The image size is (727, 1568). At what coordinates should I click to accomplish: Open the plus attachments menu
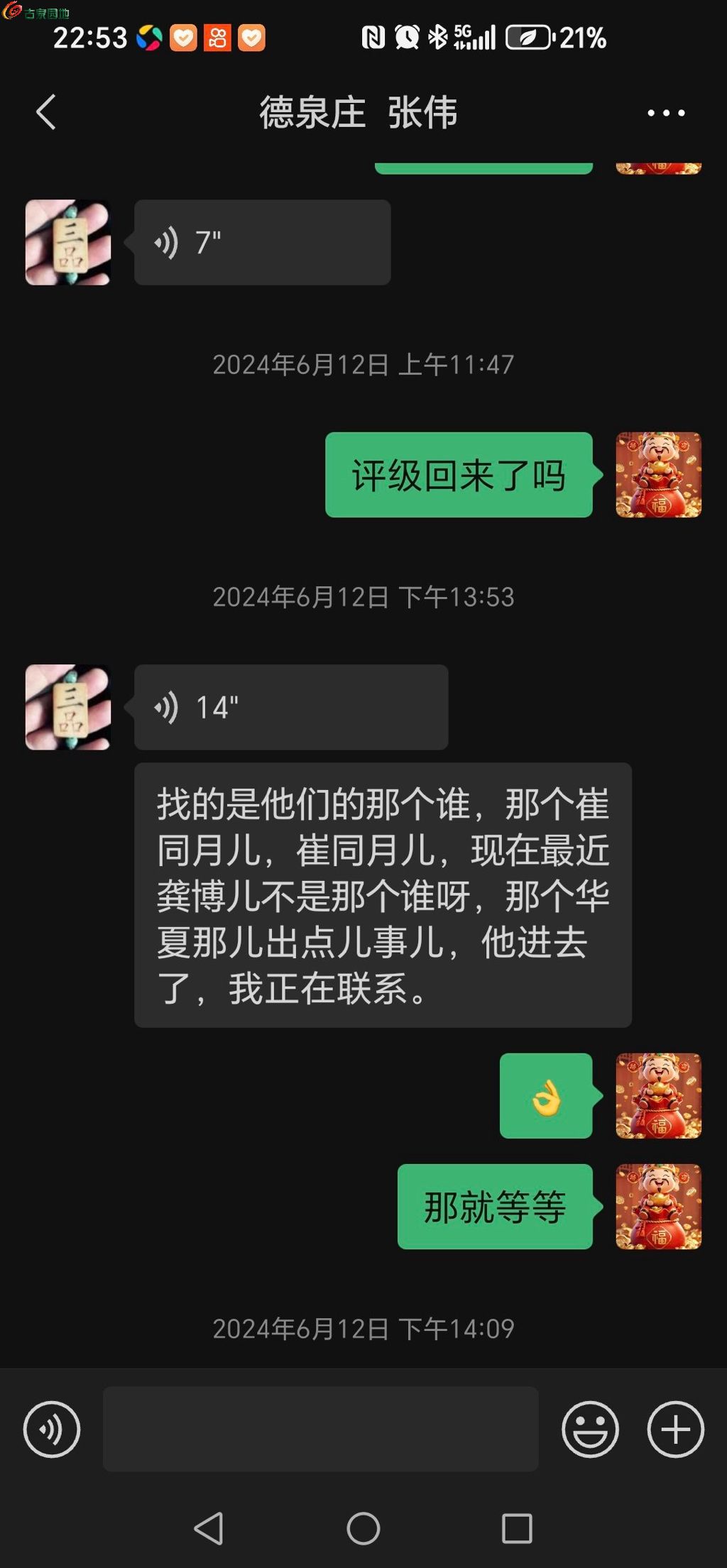pyautogui.click(x=675, y=1429)
